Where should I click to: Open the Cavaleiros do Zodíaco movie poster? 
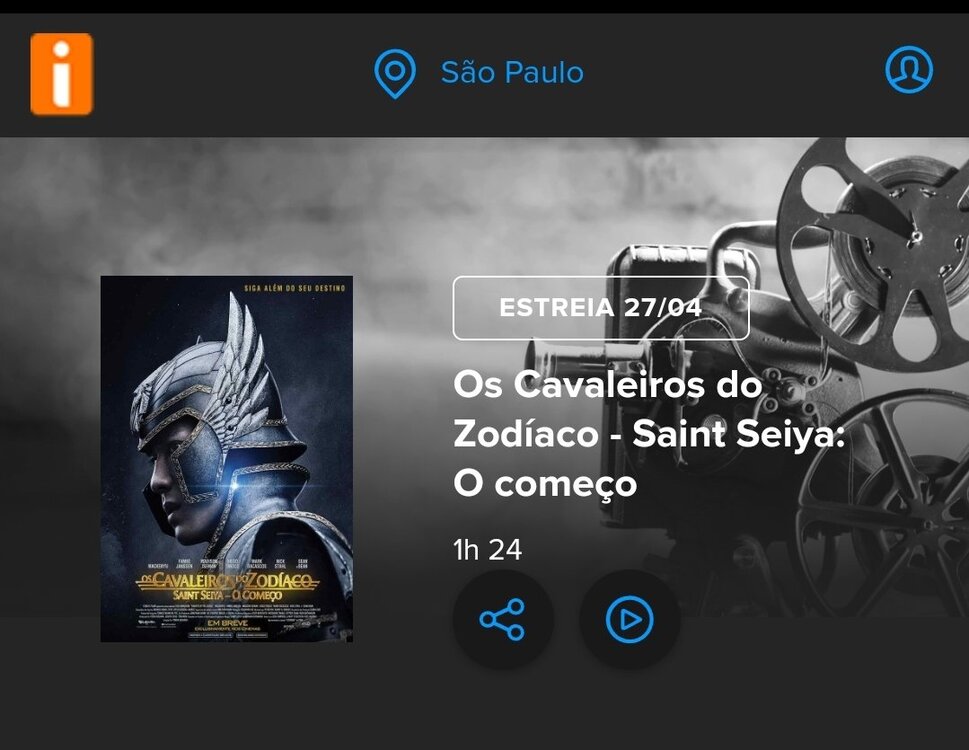click(x=227, y=458)
